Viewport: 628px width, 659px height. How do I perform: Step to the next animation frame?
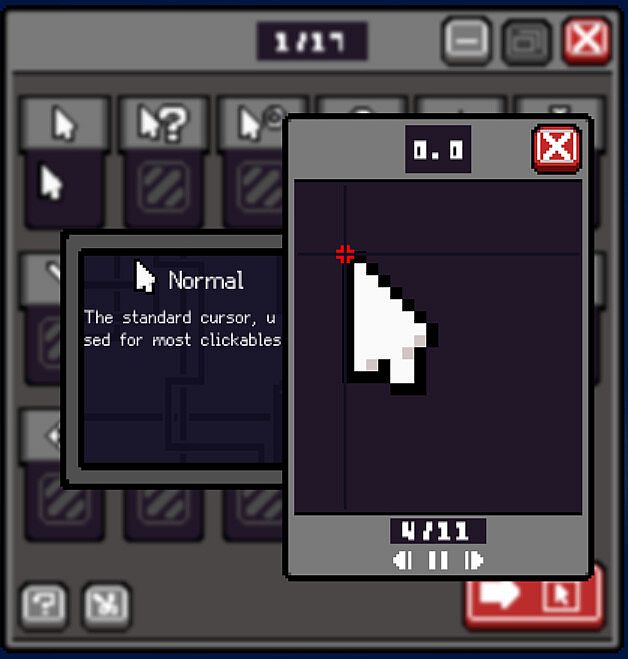pos(474,561)
